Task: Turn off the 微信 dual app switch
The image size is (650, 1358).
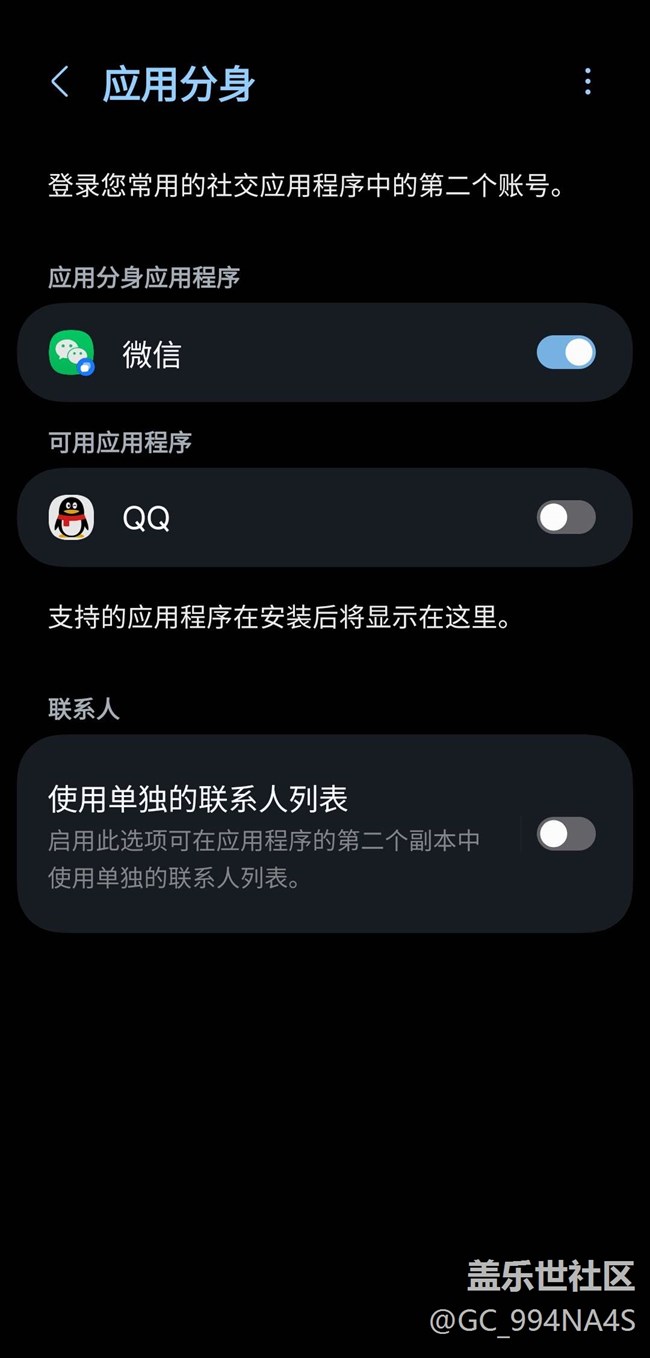Action: [566, 353]
